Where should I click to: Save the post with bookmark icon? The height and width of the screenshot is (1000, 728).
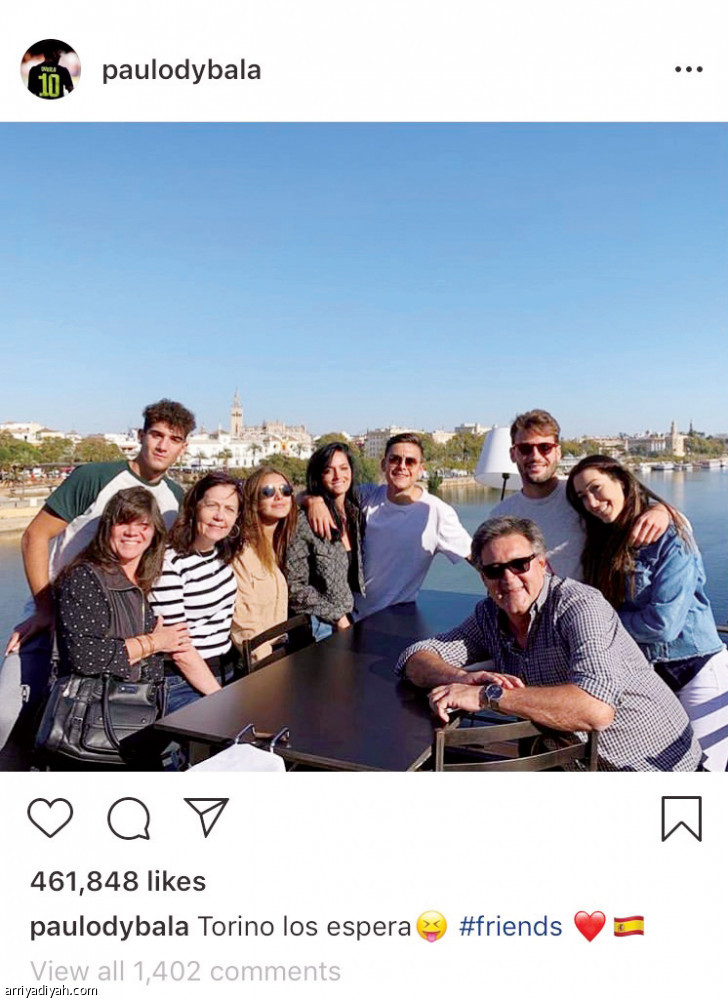coord(681,818)
